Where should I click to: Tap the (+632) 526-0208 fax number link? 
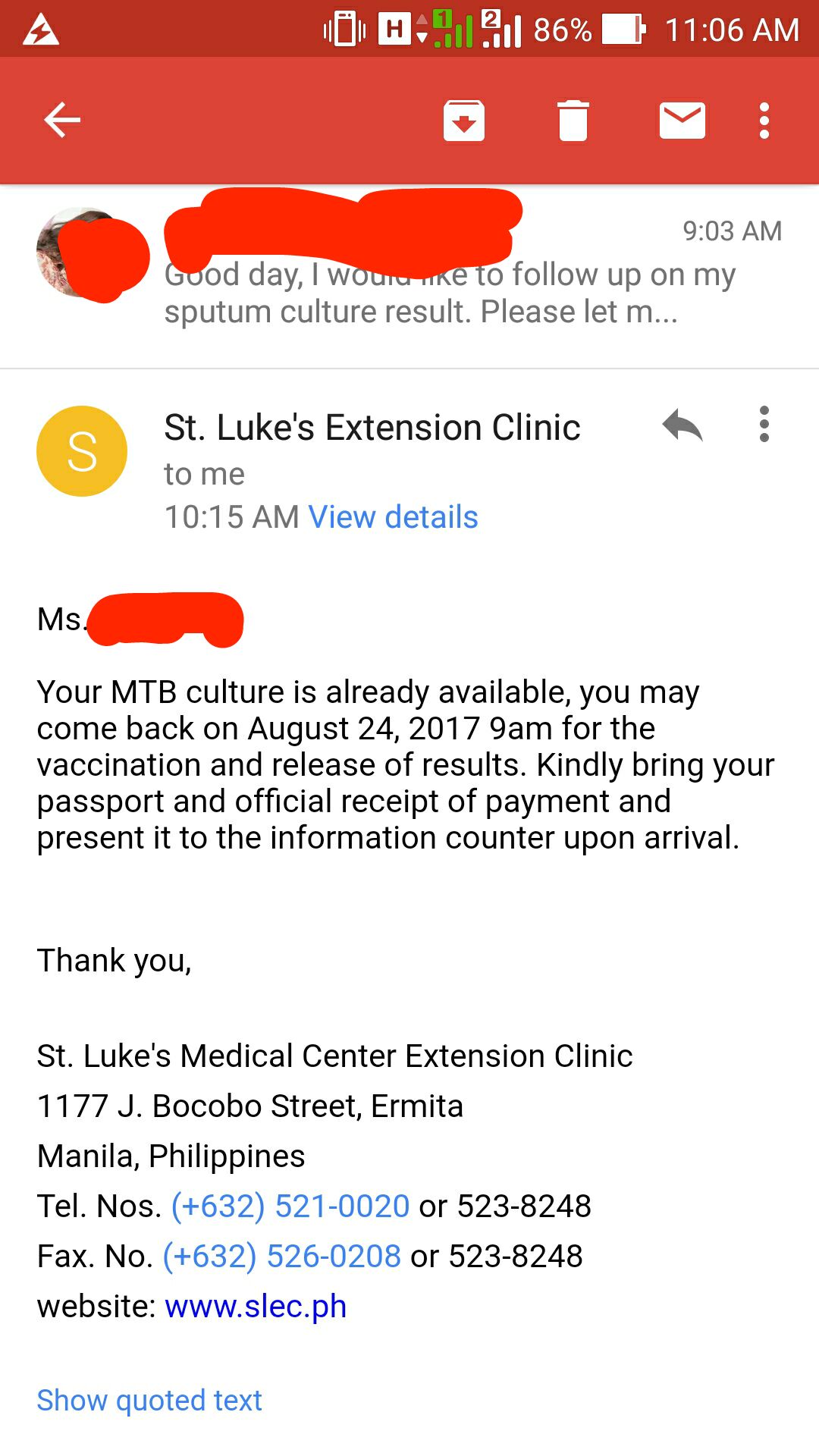point(282,1256)
